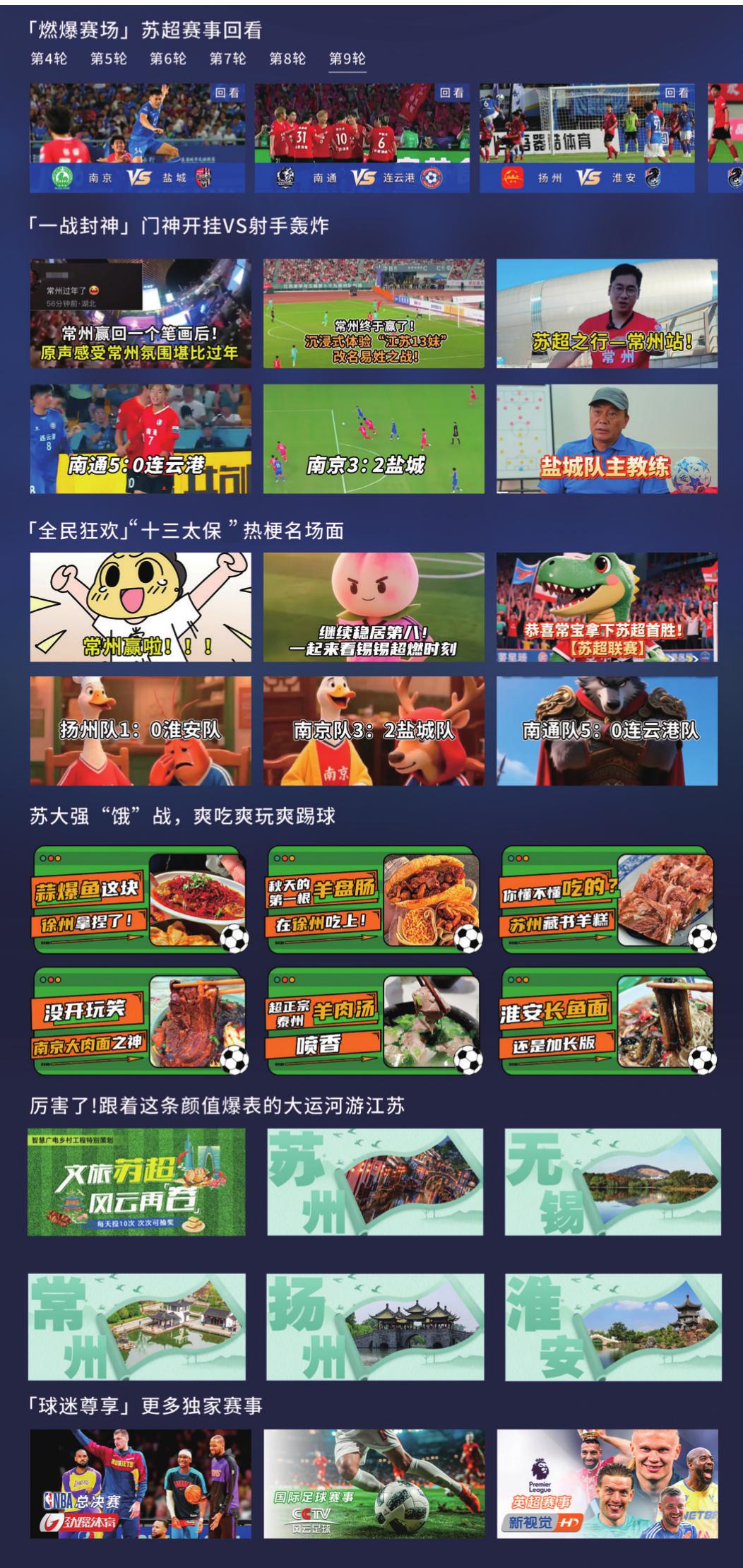743x1568 pixels.
Task: Select the 第6轮 round tab
Action: click(168, 59)
